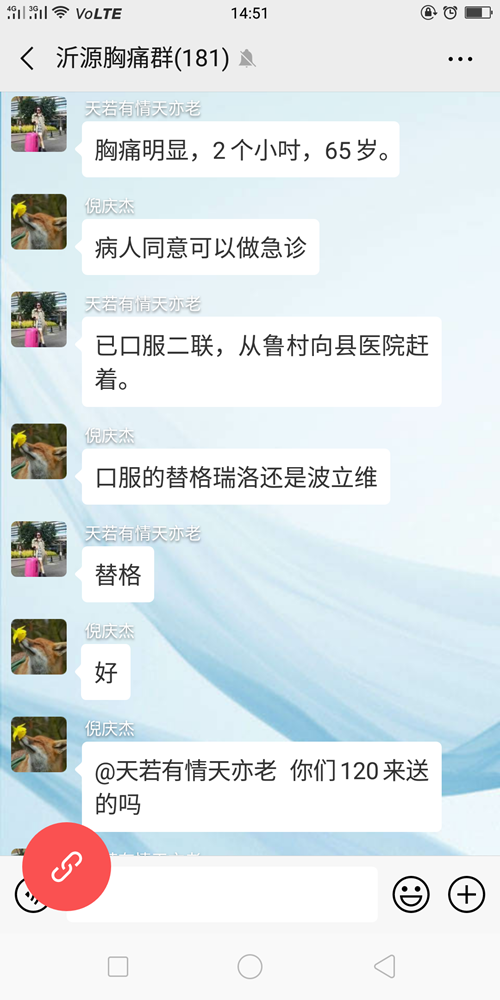Open the plus attachments panel
Screen dimensions: 500x1000
(467, 894)
